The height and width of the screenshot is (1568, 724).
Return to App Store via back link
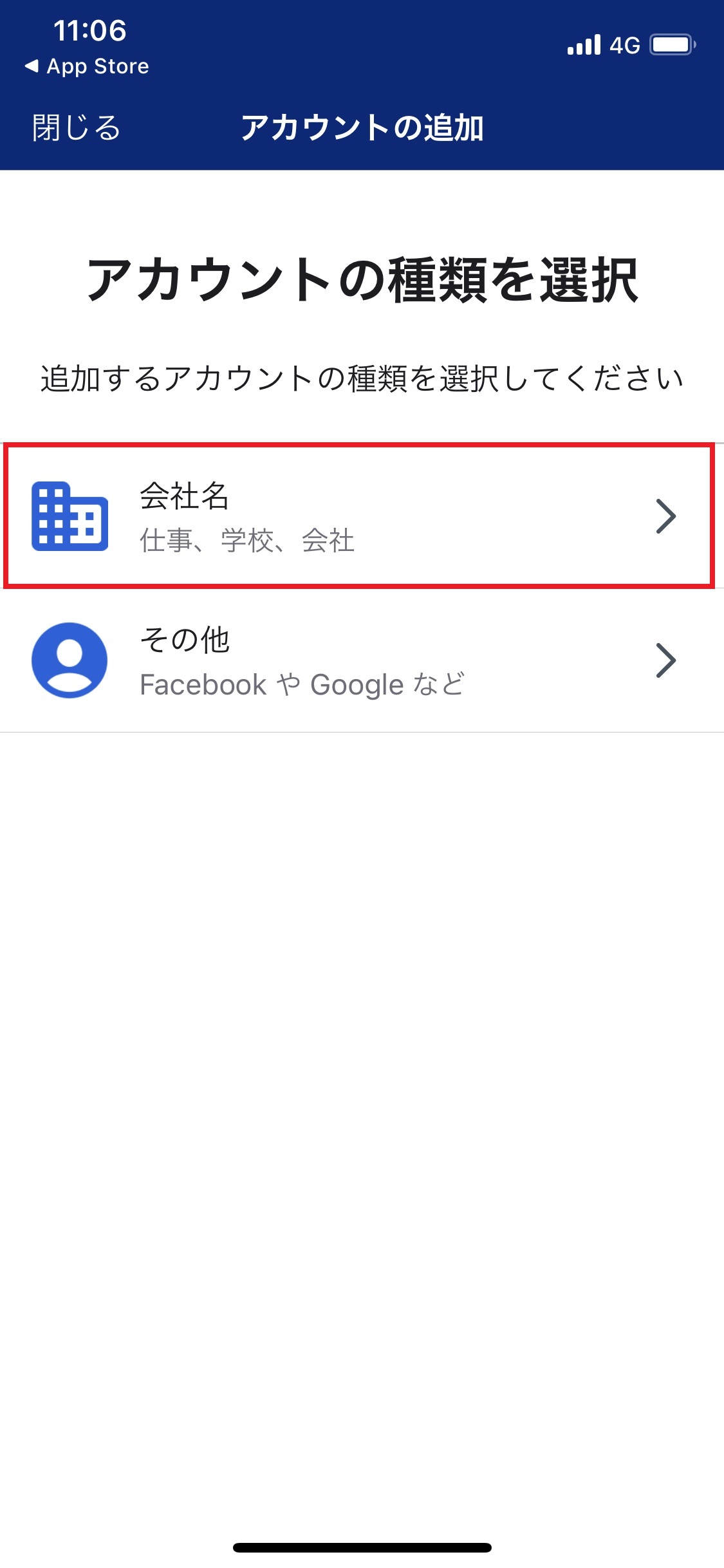(87, 66)
